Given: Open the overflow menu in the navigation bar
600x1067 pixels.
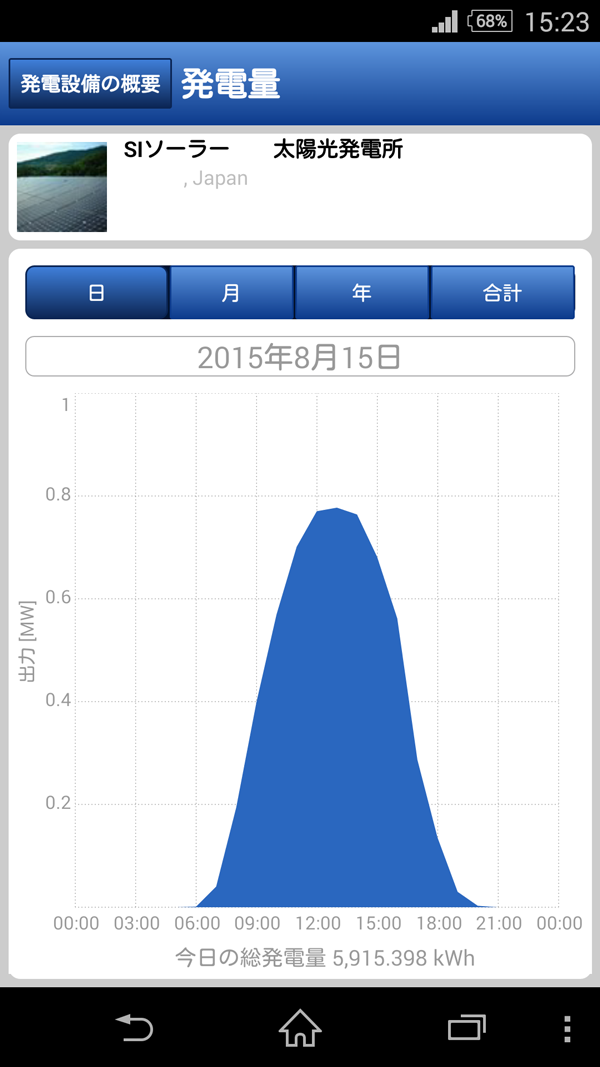Looking at the screenshot, I should coord(567,1028).
